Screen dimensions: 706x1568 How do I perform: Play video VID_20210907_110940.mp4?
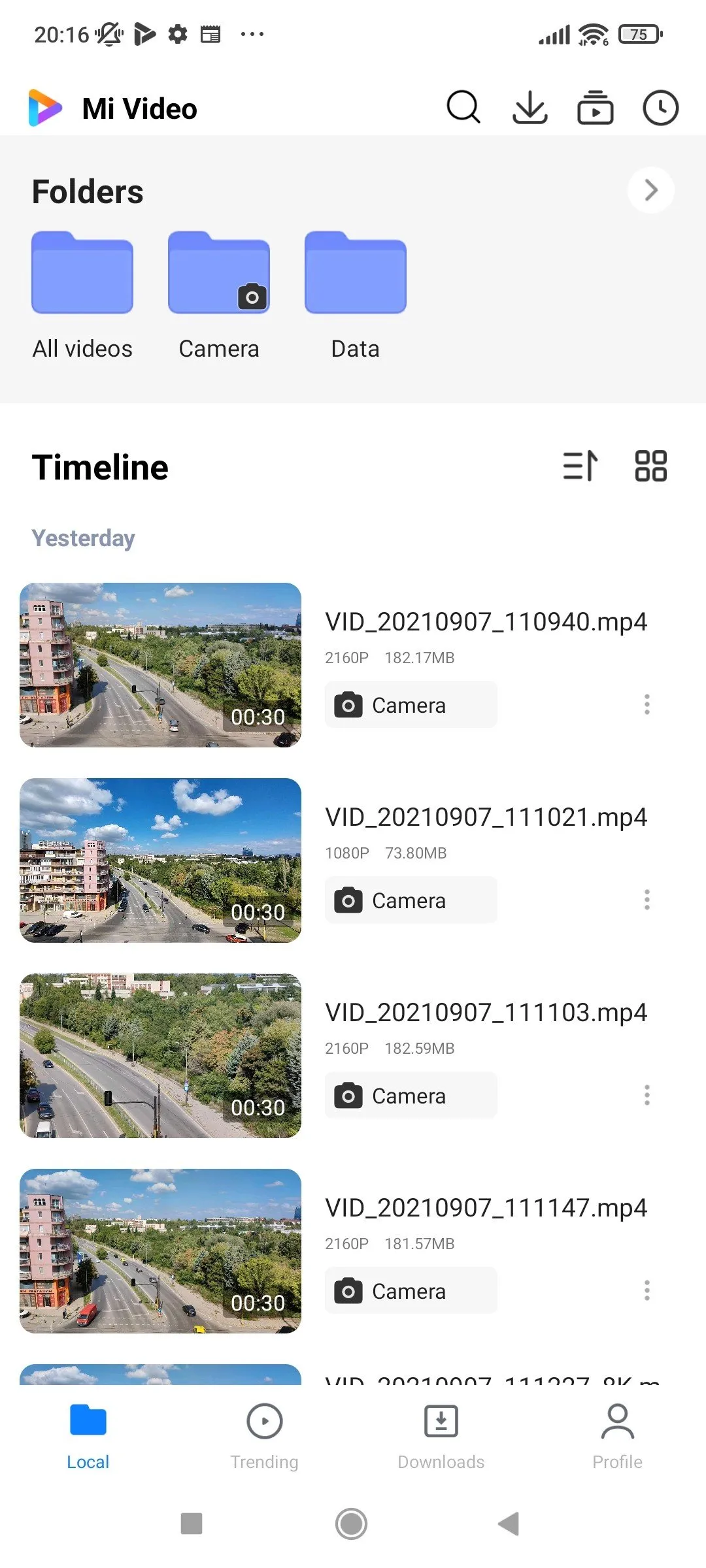coord(160,664)
